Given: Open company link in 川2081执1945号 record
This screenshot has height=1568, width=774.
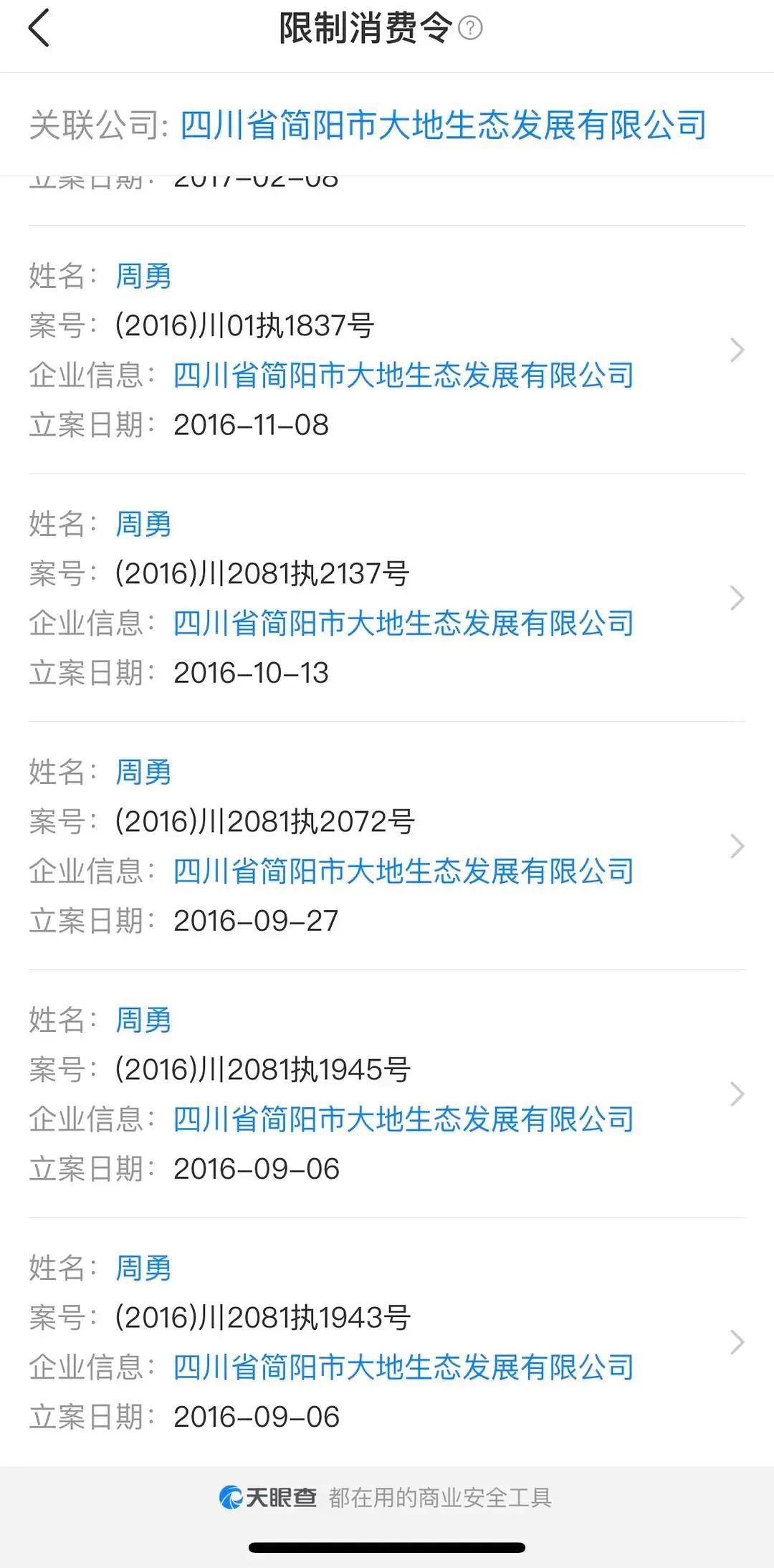Looking at the screenshot, I should tap(403, 1119).
